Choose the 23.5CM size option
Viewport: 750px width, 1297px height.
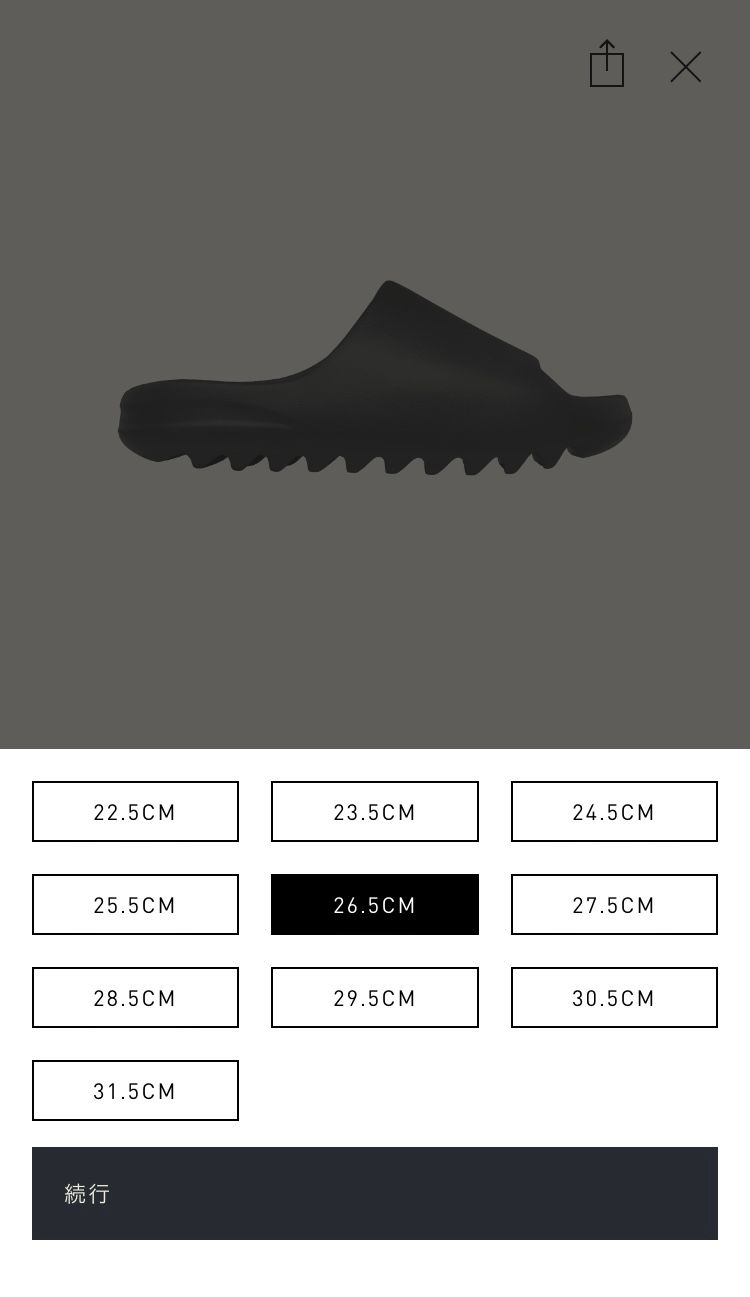coord(374,811)
